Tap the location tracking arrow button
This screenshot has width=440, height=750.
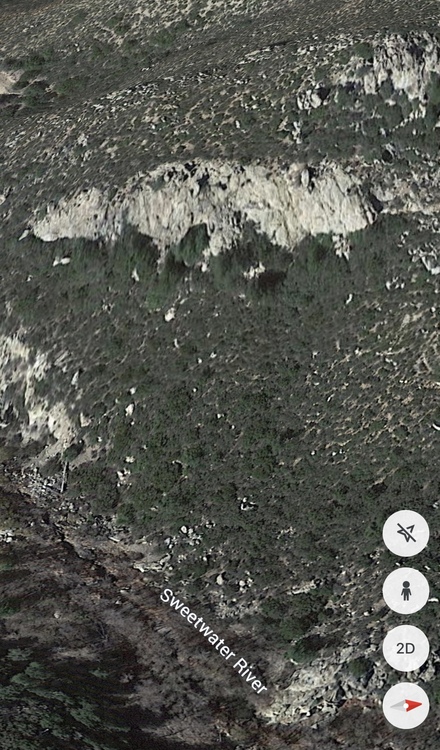coord(406,533)
